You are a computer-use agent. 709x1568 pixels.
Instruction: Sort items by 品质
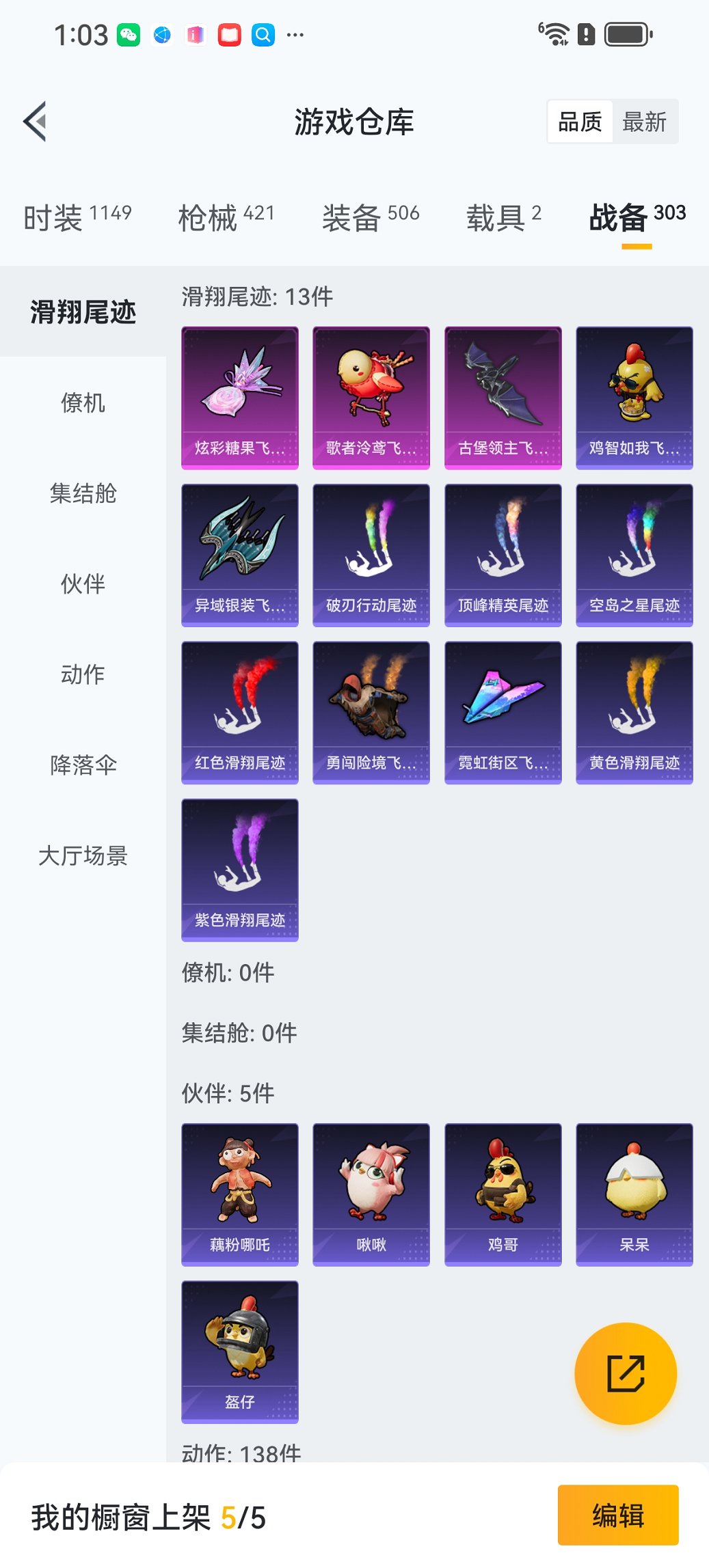[x=580, y=122]
